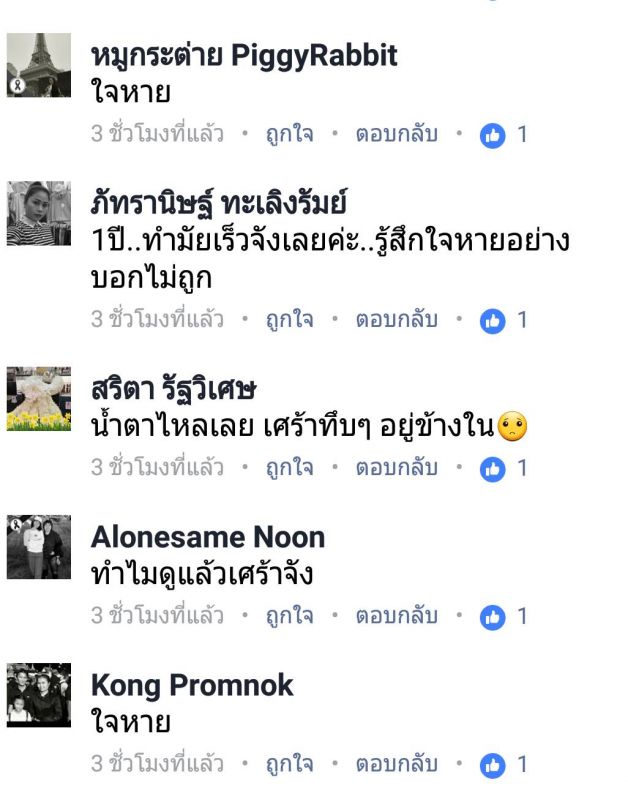
Task: Open หมูกระต่าย PiggyRabbit's profile name
Action: coord(244,57)
